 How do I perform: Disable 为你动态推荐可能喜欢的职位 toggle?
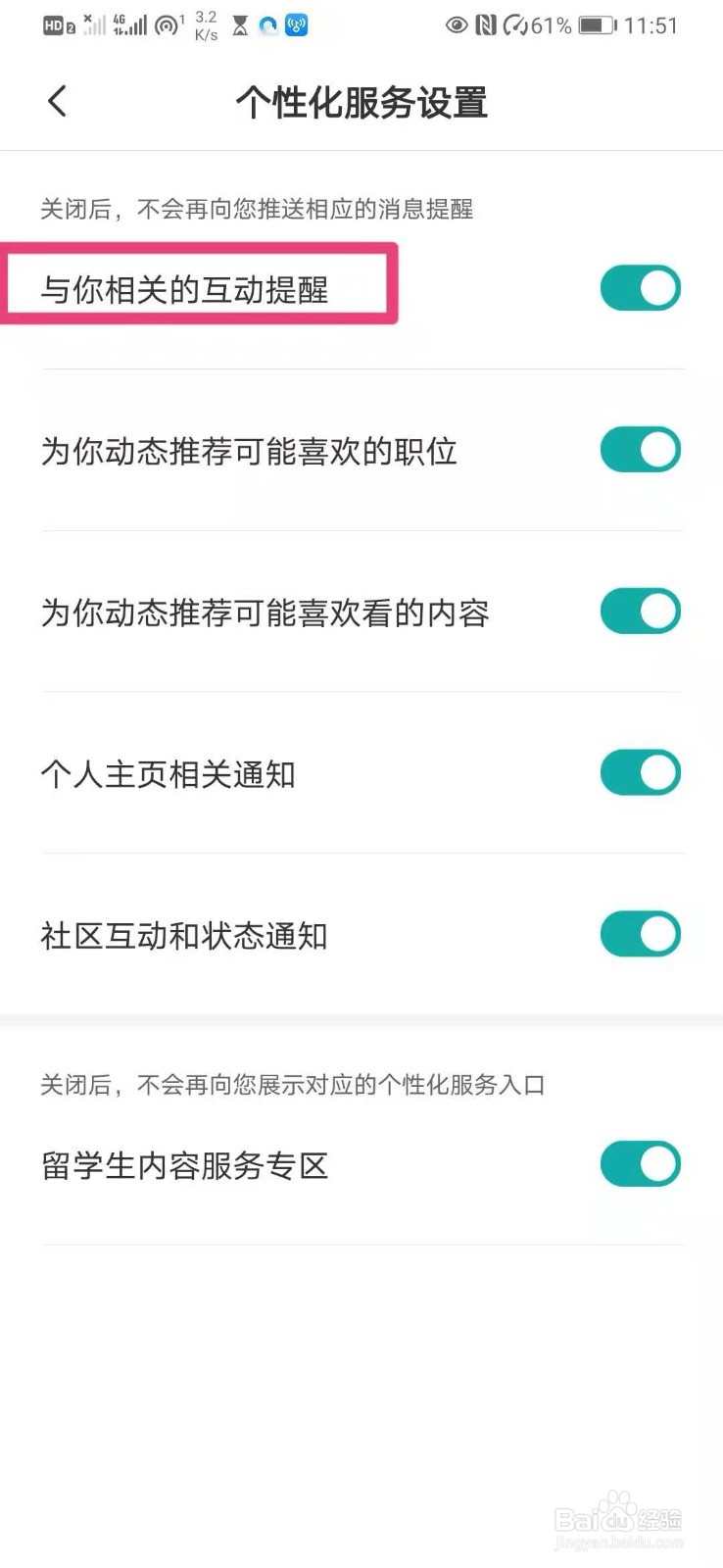[640, 450]
